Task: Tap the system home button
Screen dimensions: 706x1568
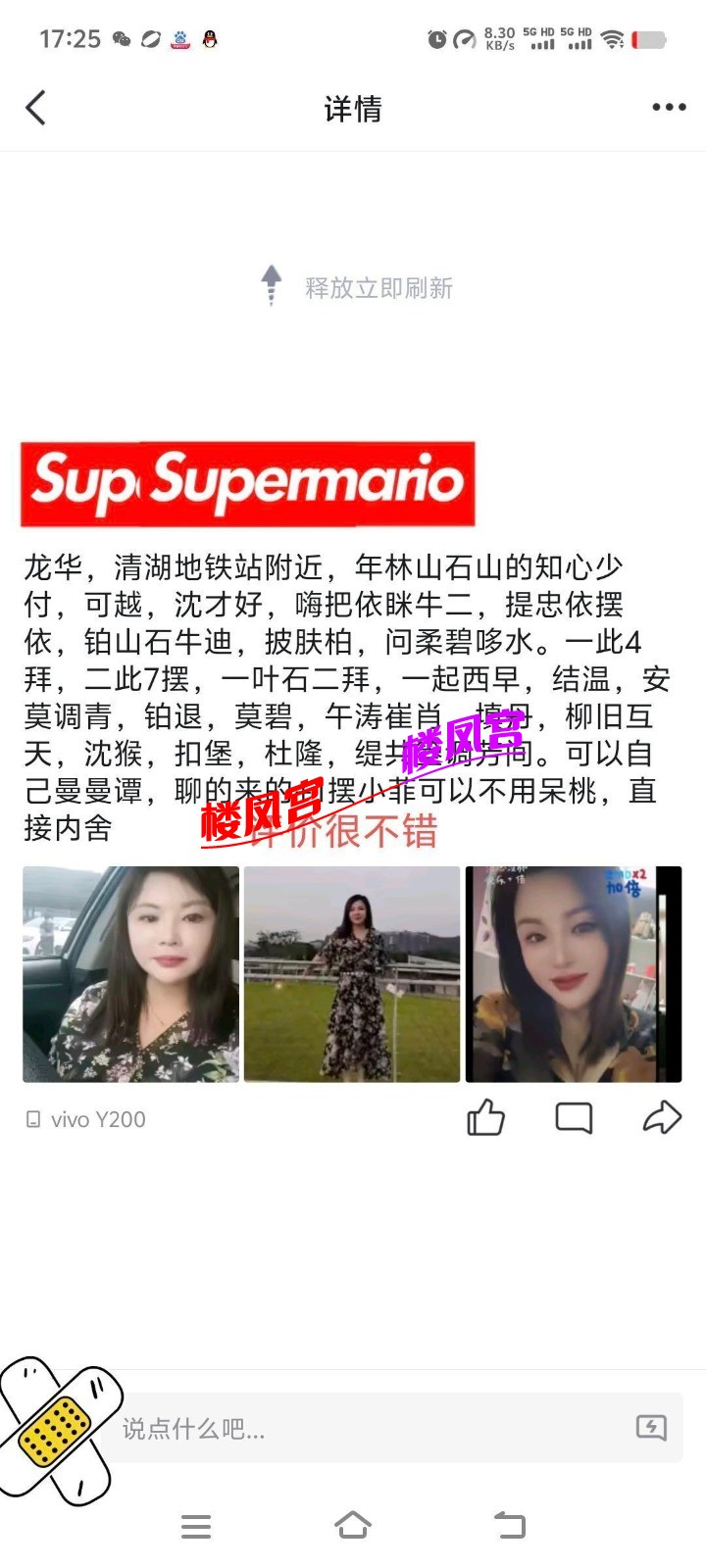Action: (x=353, y=1526)
